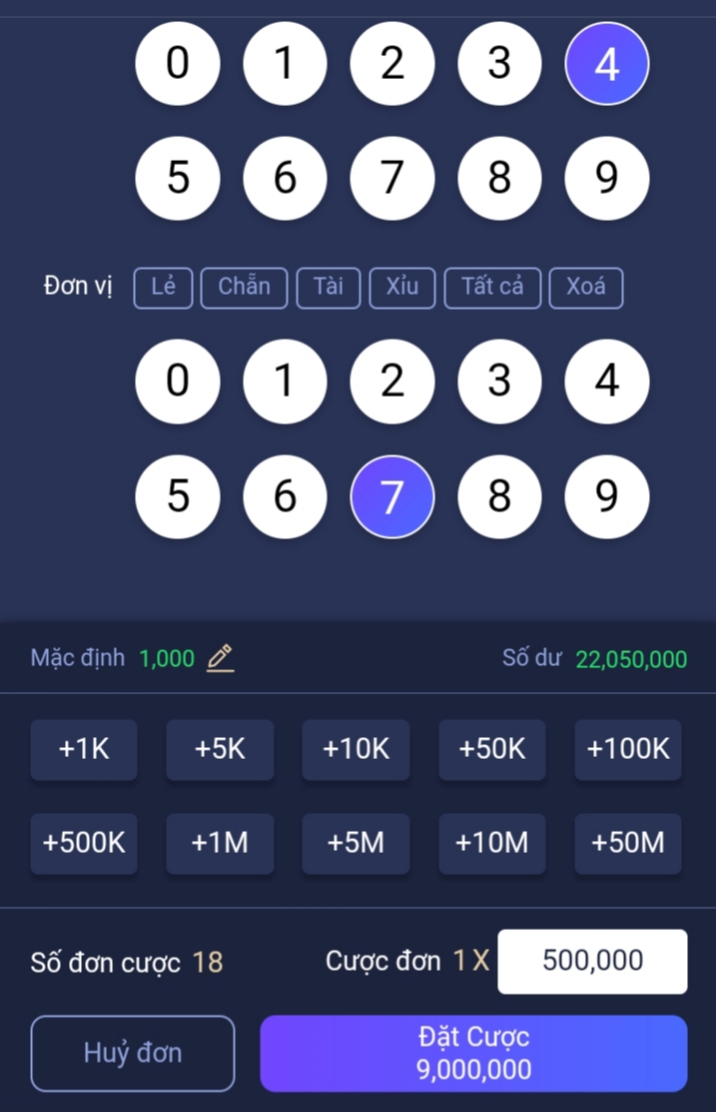Add +50M to the bet
This screenshot has height=1112, width=716.
[x=628, y=843]
